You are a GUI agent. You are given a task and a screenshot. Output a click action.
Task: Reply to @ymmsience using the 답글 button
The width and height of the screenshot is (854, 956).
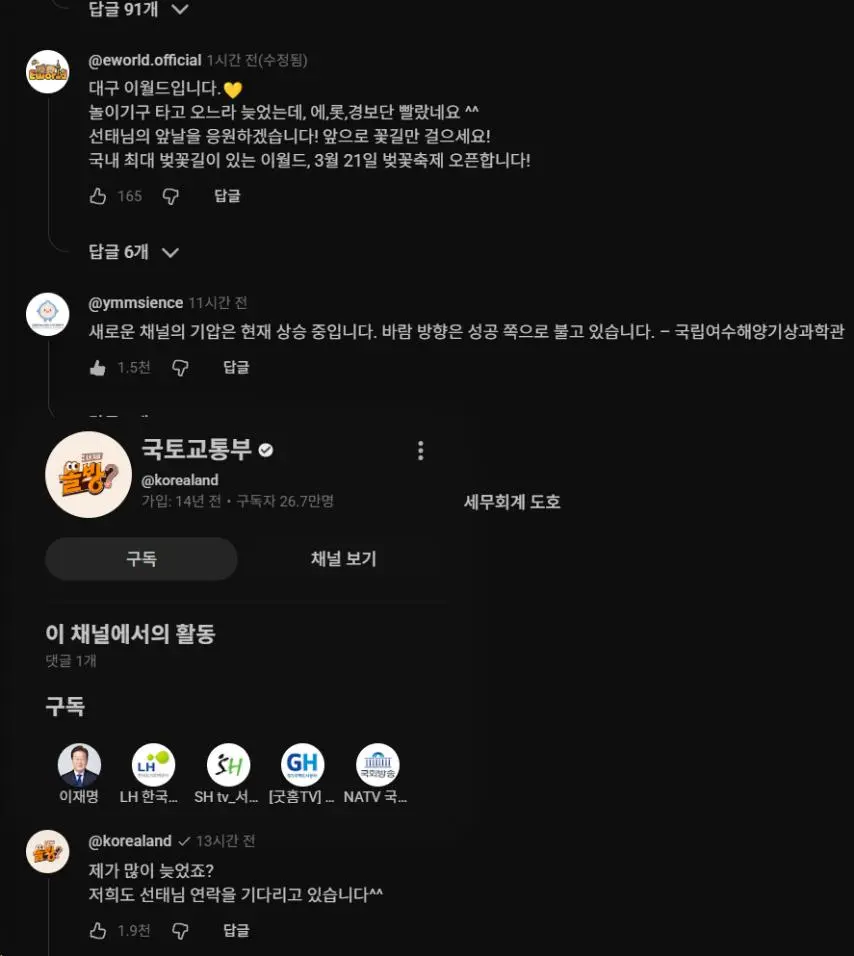point(236,367)
